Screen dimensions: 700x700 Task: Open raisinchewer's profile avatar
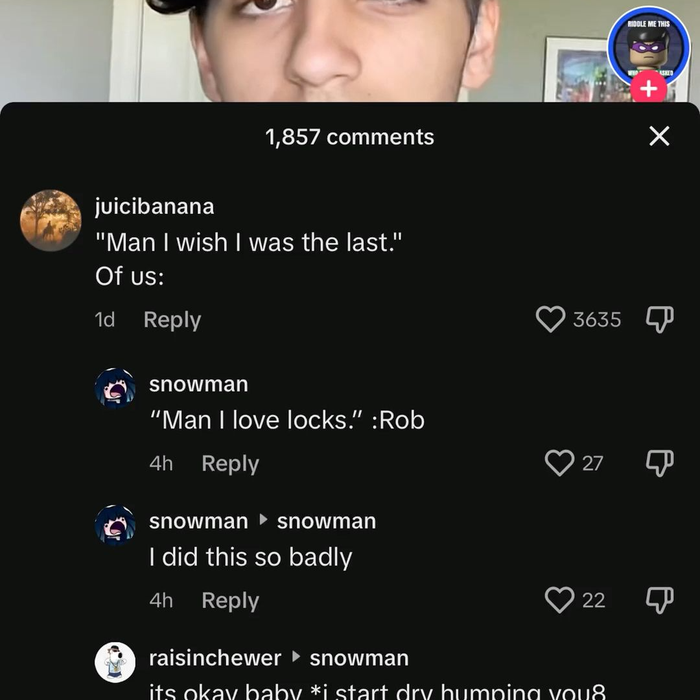pos(115,662)
